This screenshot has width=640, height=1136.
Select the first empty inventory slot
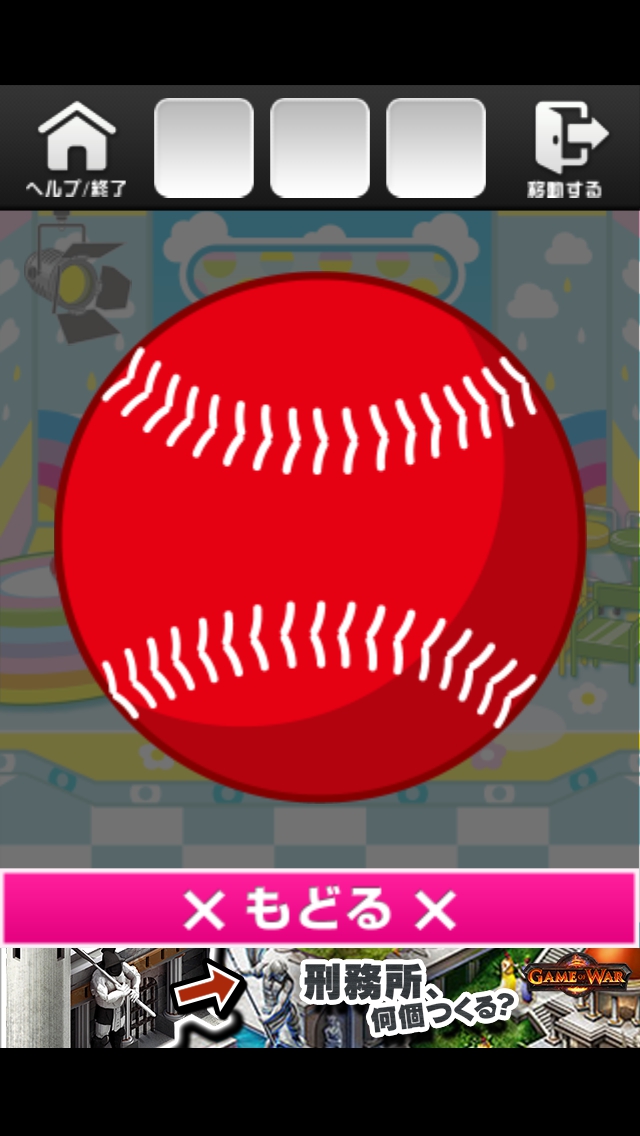pos(204,148)
